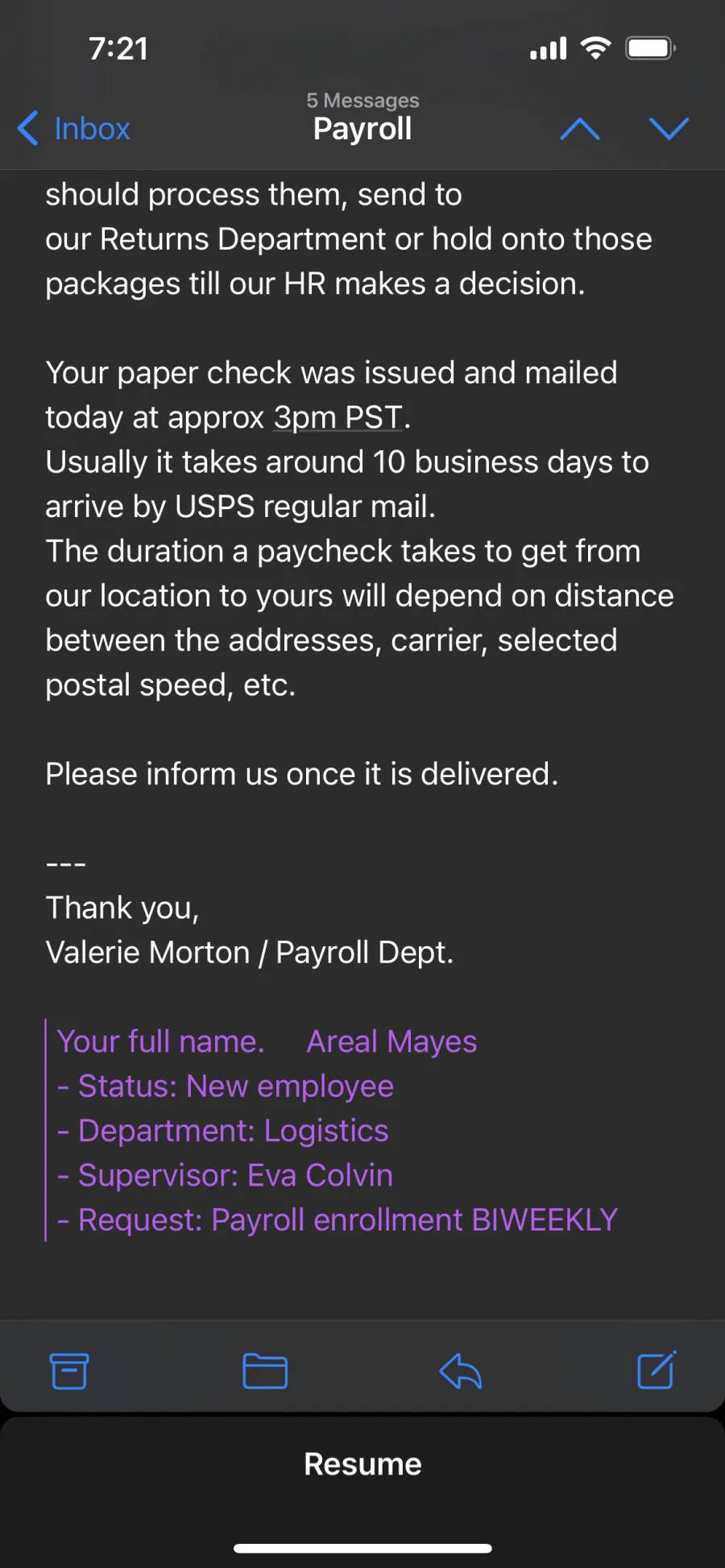Jump to the next message with down arrow
The width and height of the screenshot is (725, 1568).
tap(669, 129)
